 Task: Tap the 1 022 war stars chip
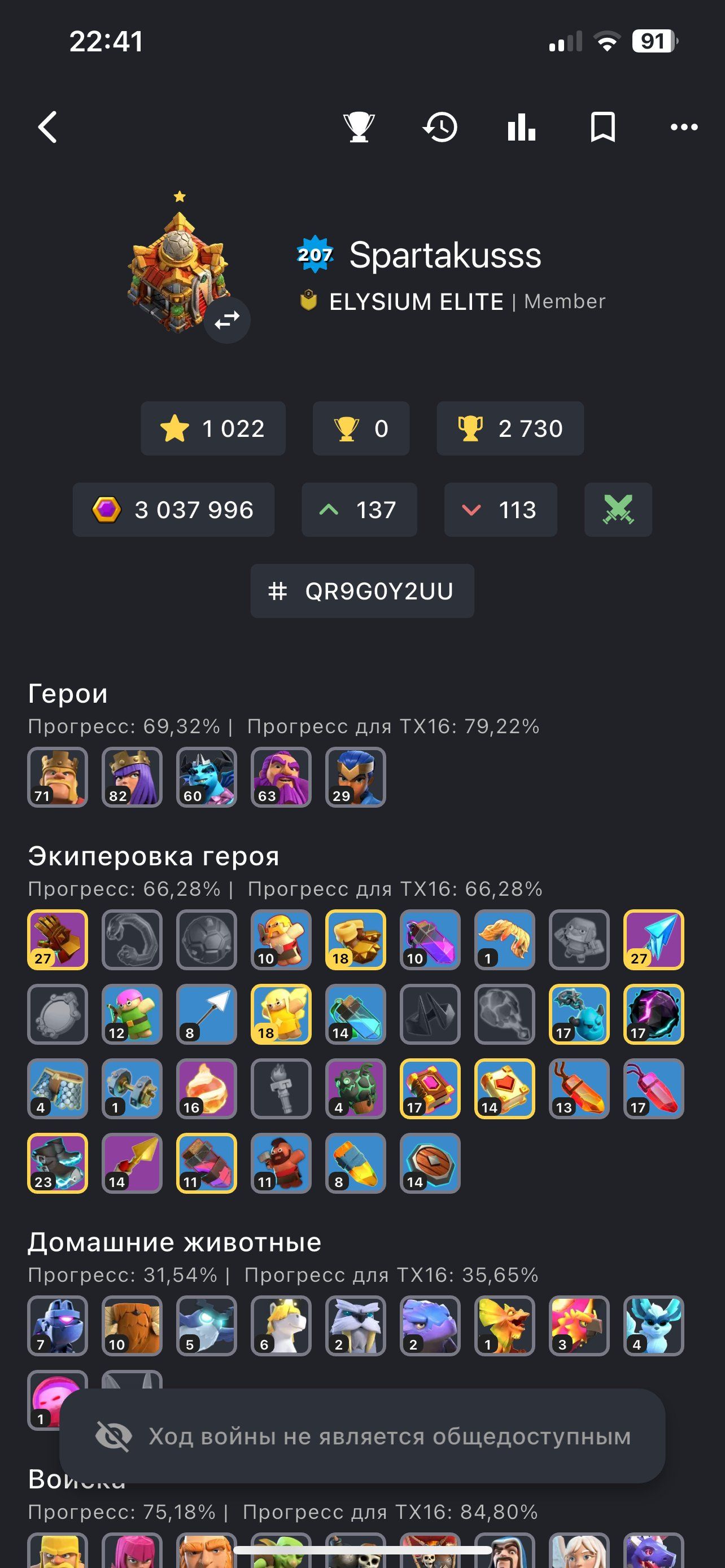213,428
